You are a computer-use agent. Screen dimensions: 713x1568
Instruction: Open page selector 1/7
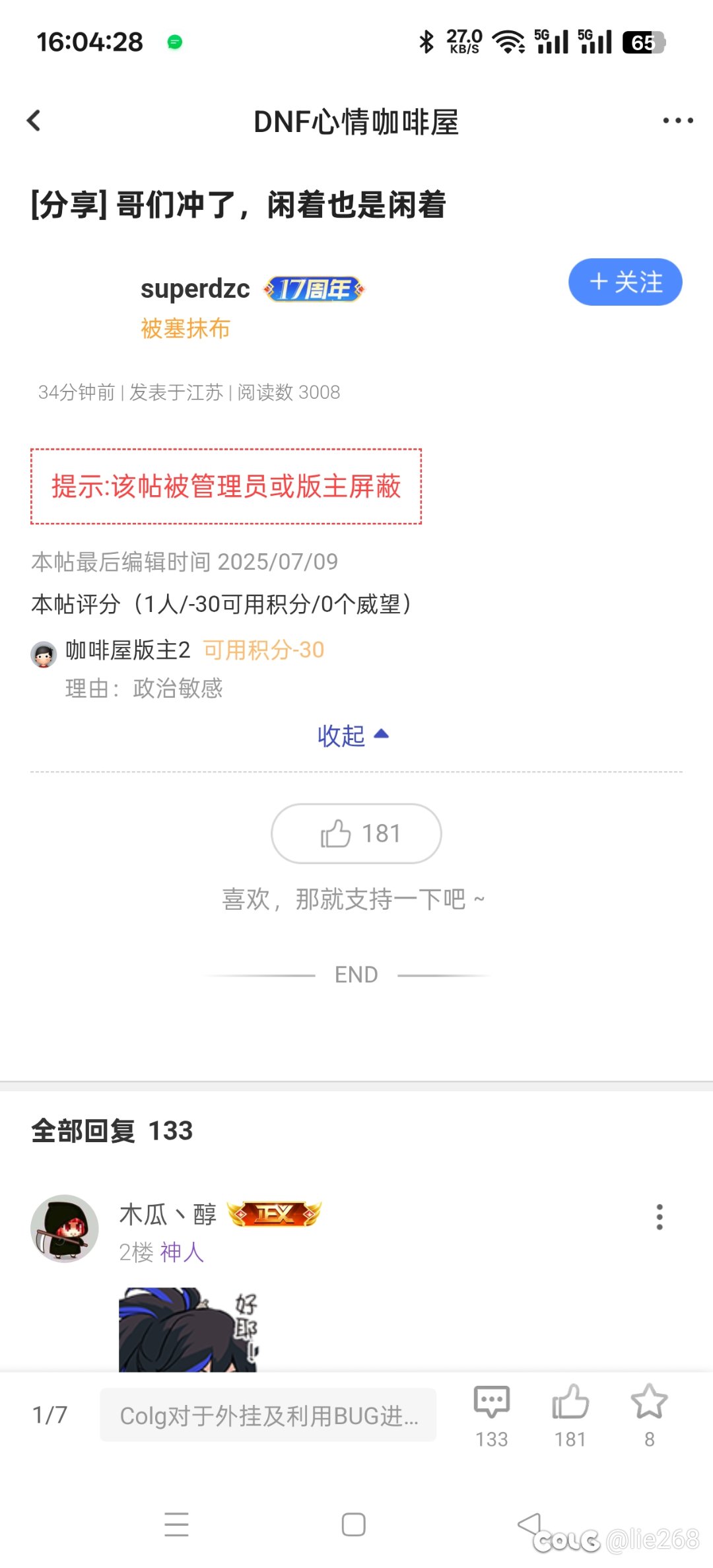pyautogui.click(x=50, y=1415)
